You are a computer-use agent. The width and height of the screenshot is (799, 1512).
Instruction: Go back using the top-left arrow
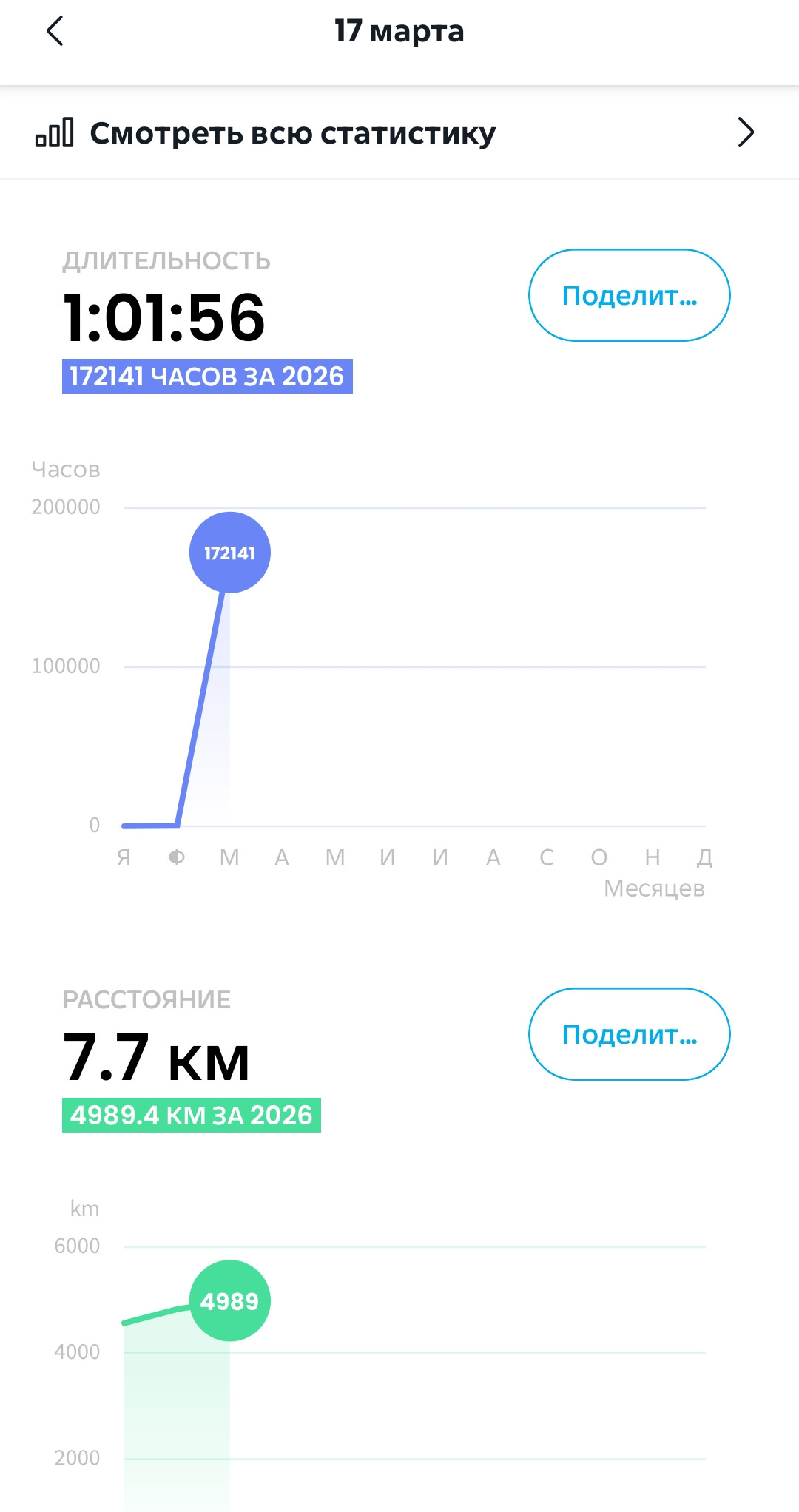coord(55,31)
